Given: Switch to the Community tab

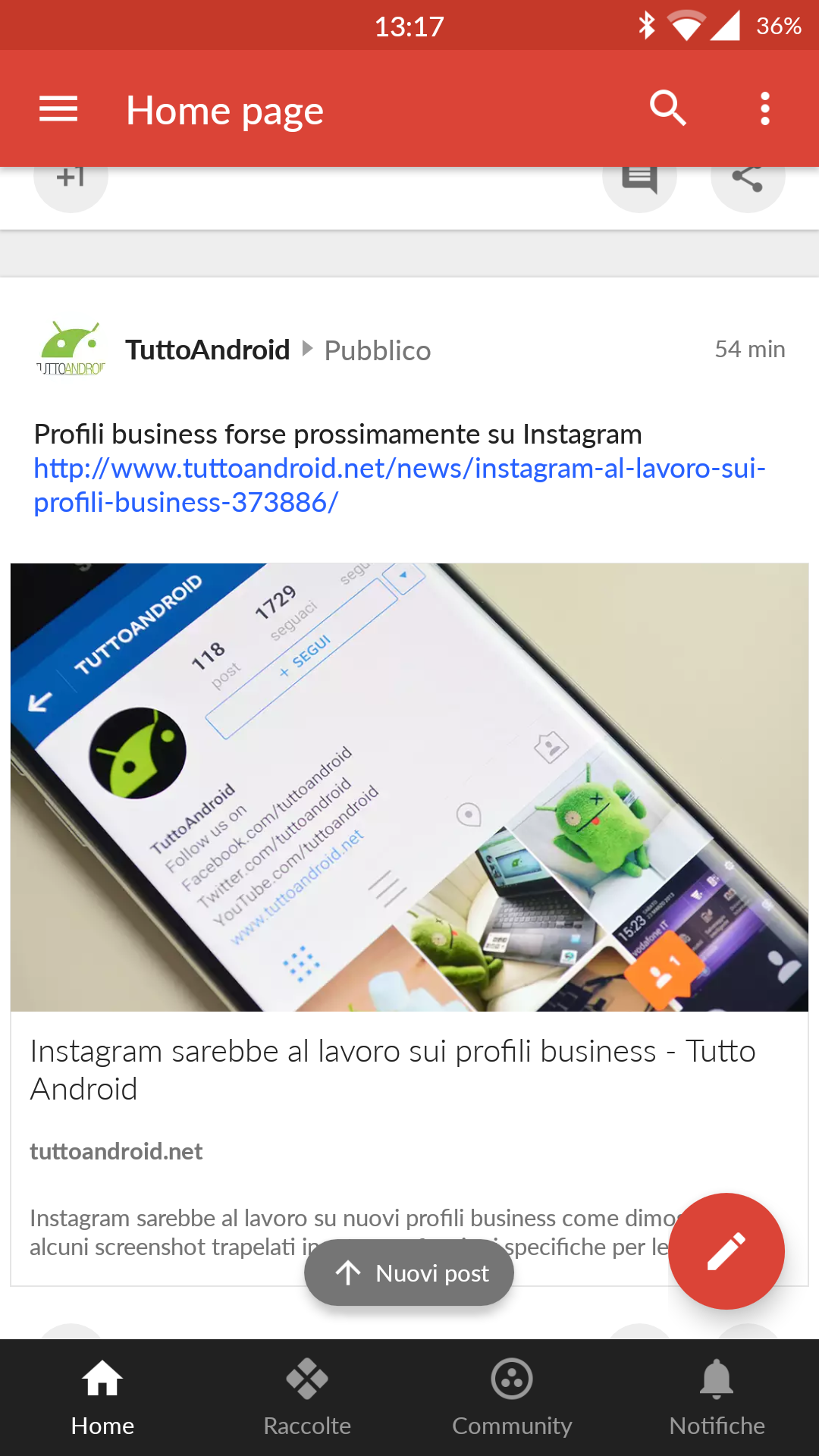Looking at the screenshot, I should coord(512,1398).
